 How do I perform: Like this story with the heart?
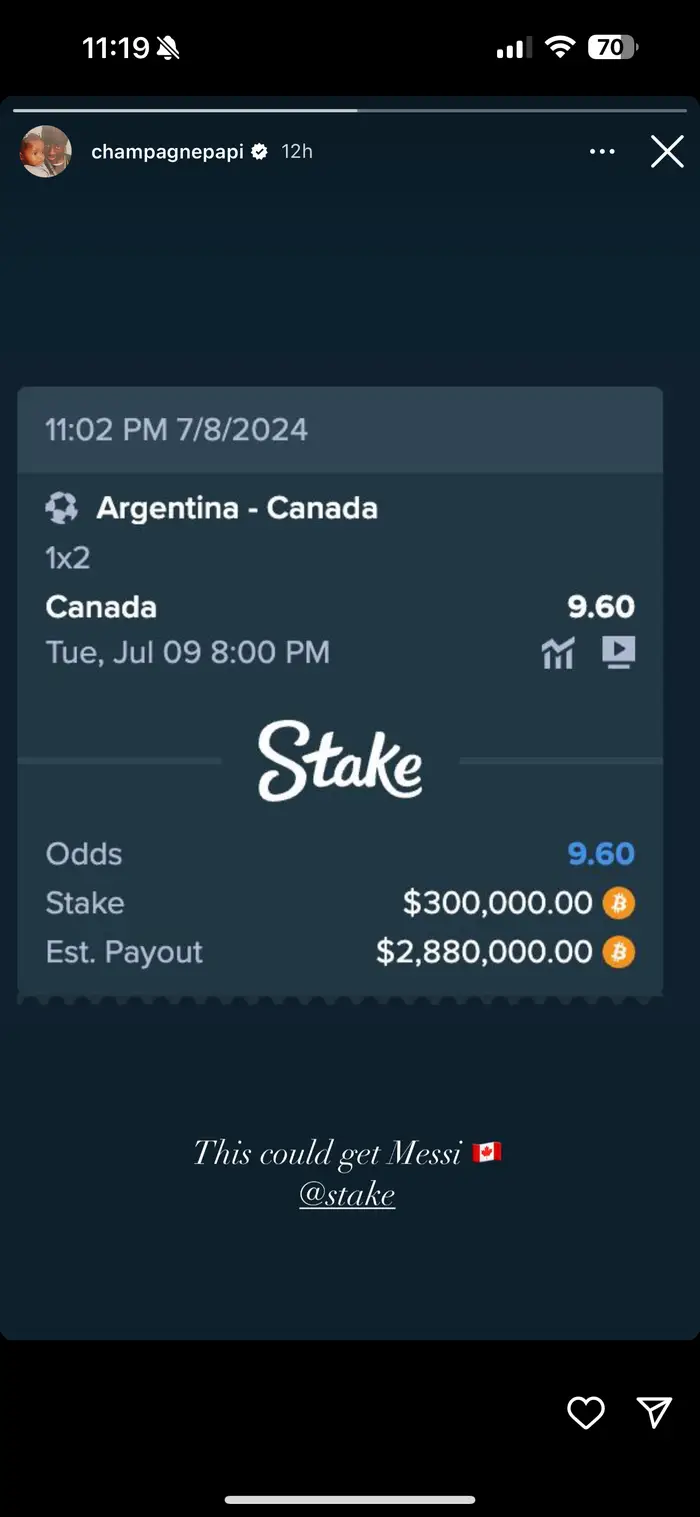point(586,1412)
